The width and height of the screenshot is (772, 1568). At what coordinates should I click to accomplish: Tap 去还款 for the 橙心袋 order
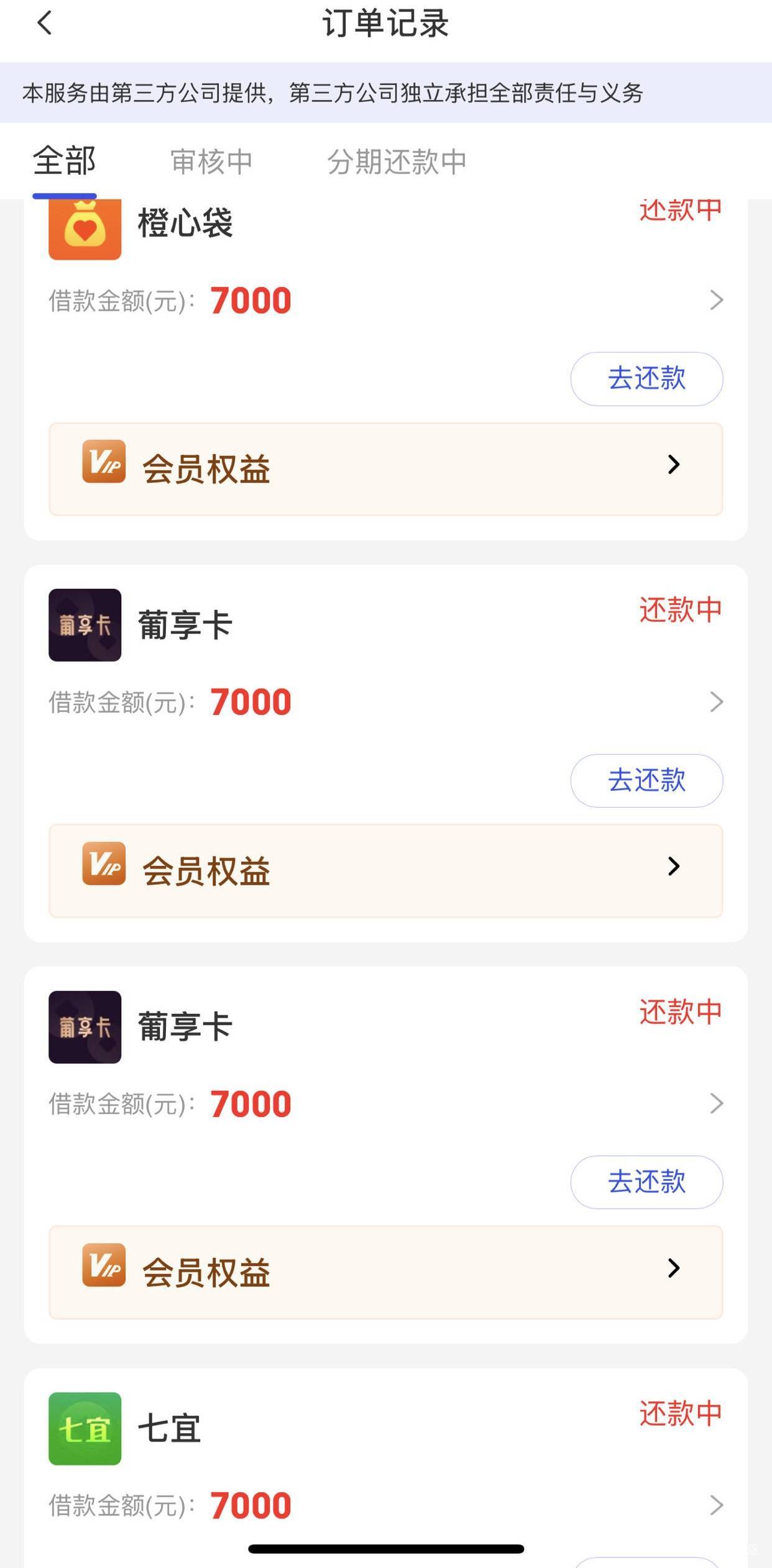tap(646, 378)
